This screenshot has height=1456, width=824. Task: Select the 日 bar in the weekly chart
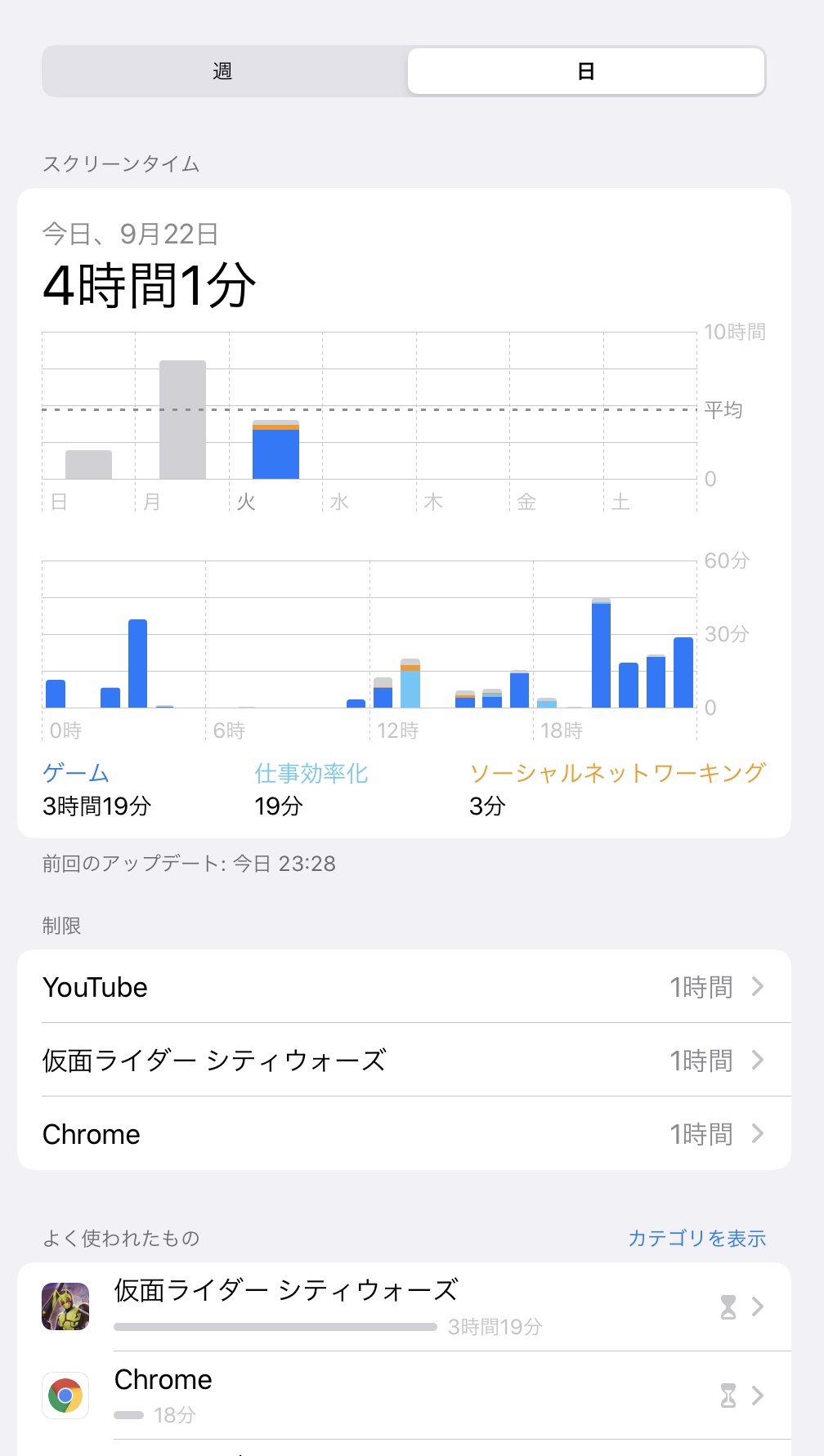(88, 464)
